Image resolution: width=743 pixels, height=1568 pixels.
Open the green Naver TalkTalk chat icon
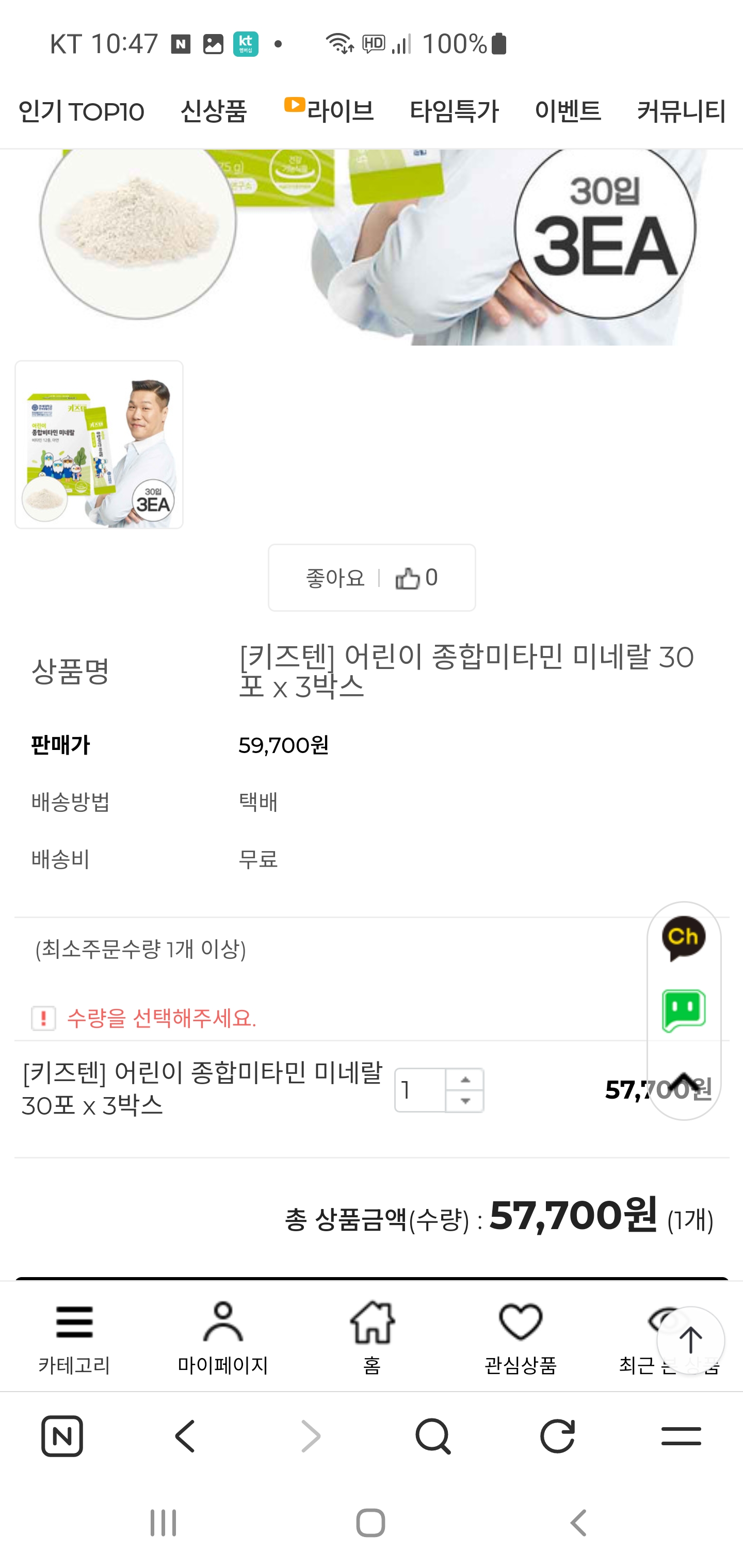click(684, 1010)
